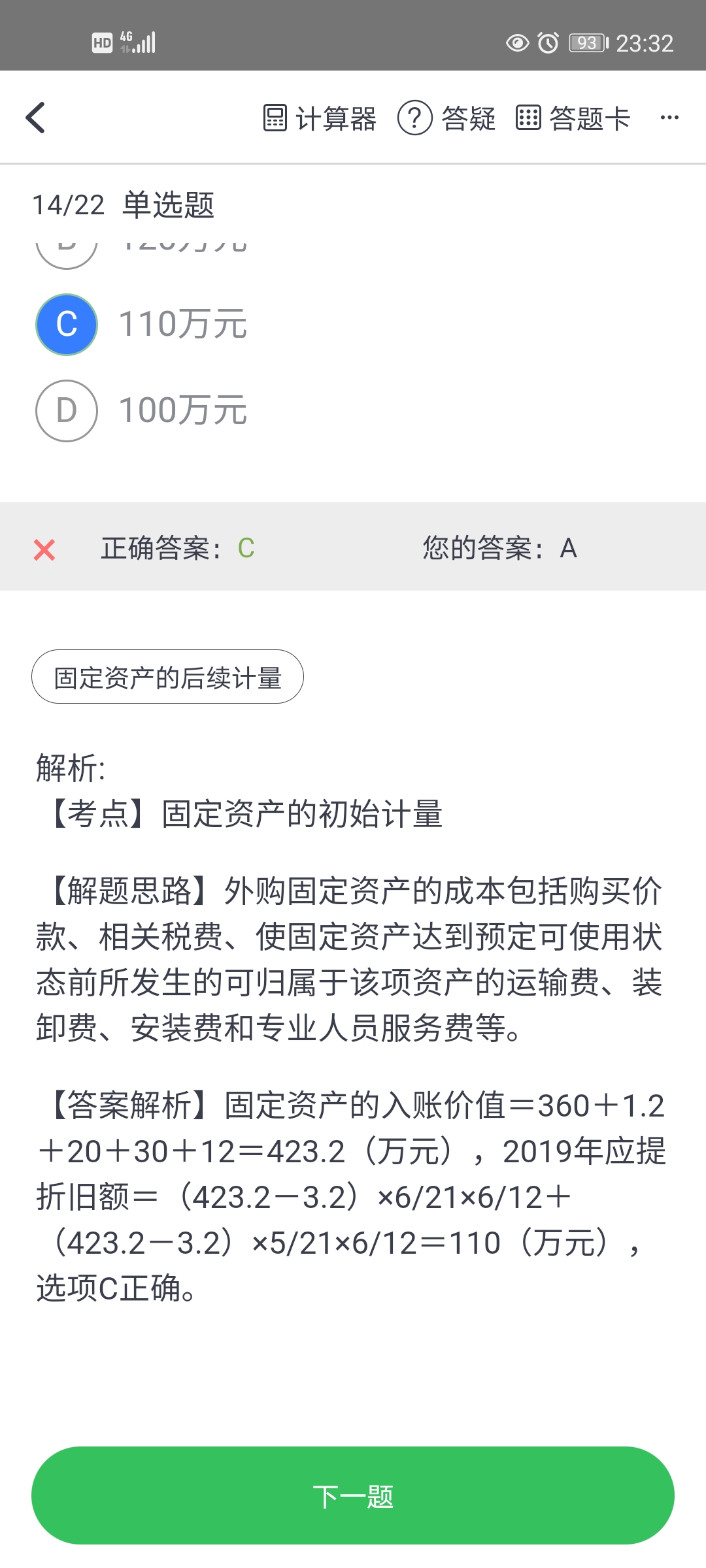Go to next question with 下一题

(x=353, y=1495)
